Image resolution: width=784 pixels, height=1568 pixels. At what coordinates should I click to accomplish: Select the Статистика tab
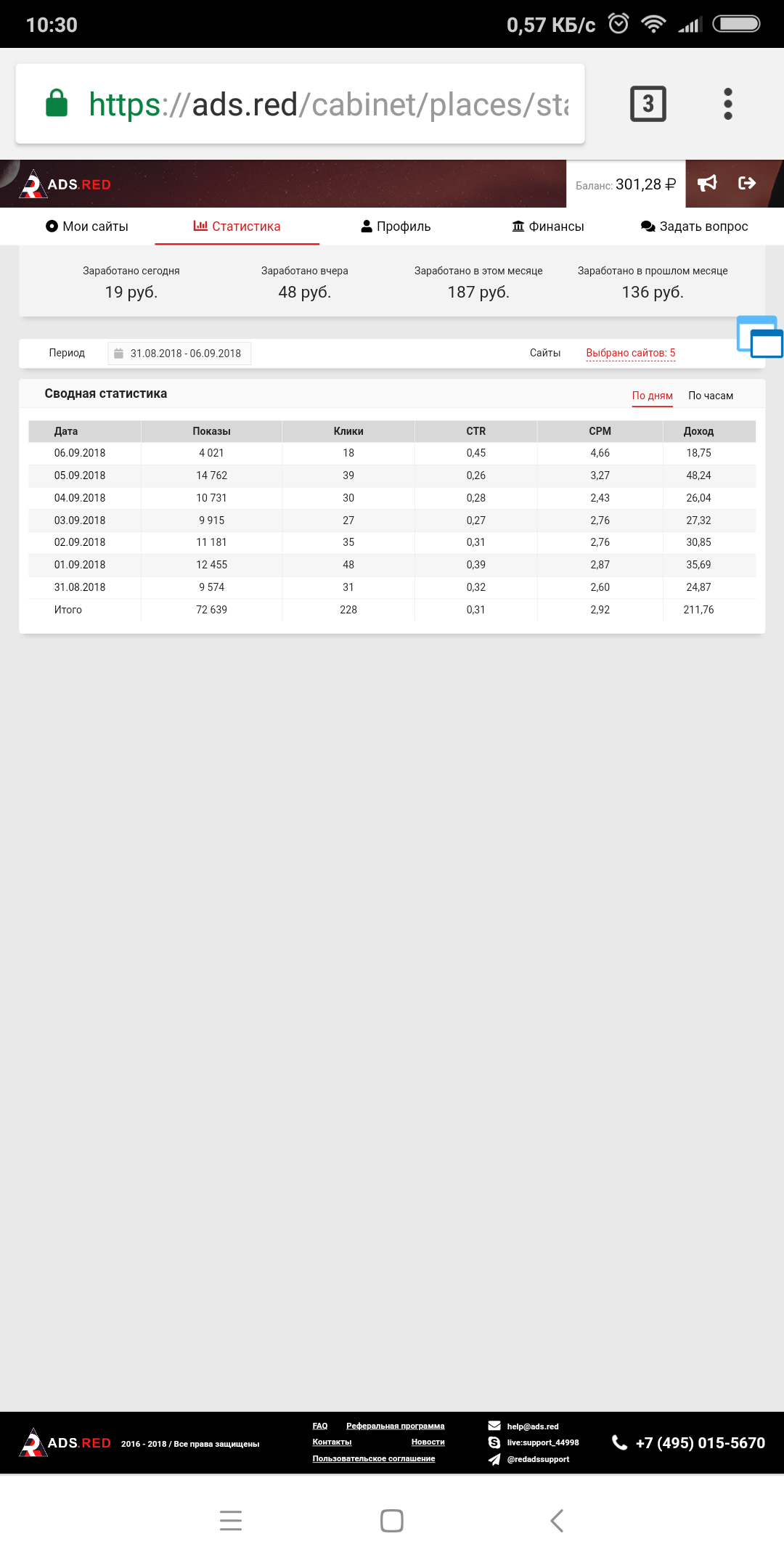point(237,226)
